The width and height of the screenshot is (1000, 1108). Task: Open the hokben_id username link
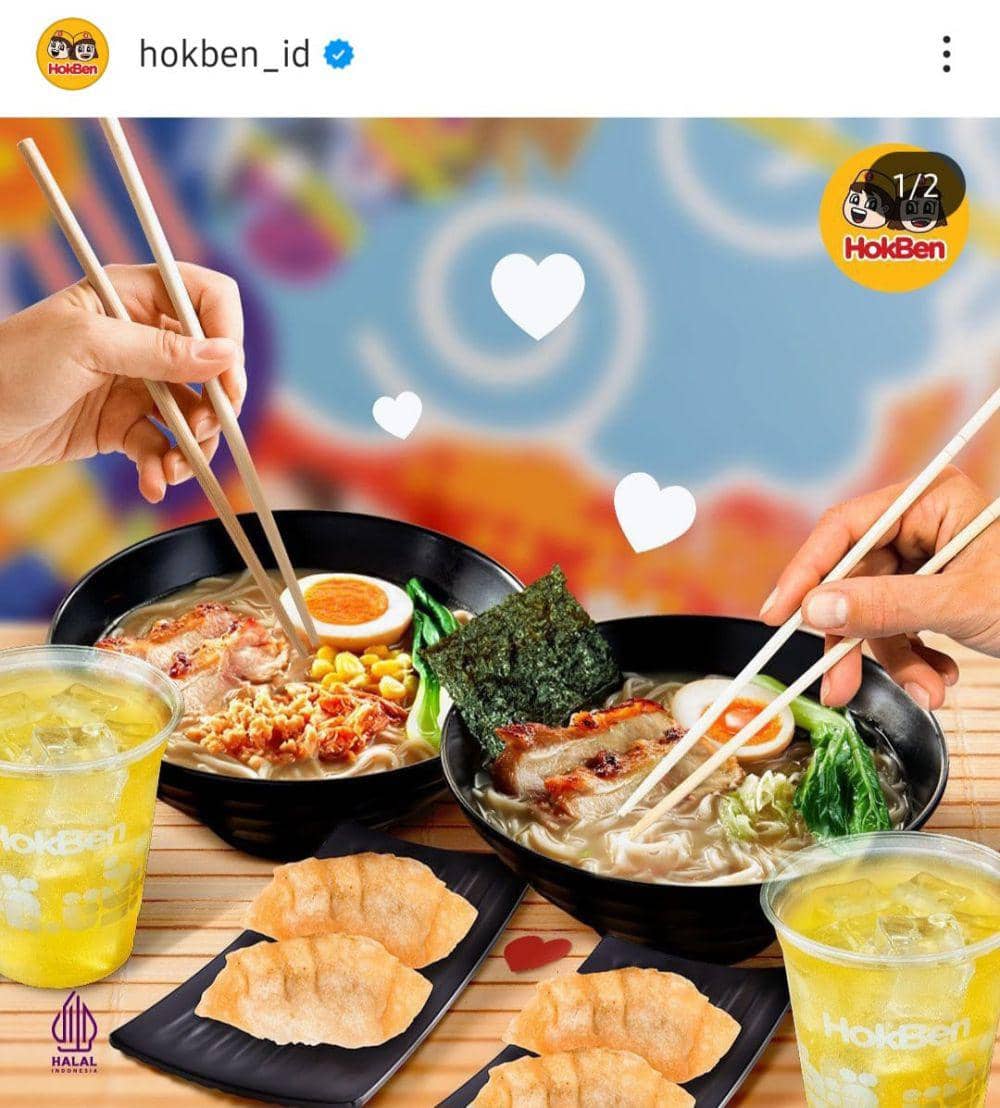pyautogui.click(x=224, y=54)
